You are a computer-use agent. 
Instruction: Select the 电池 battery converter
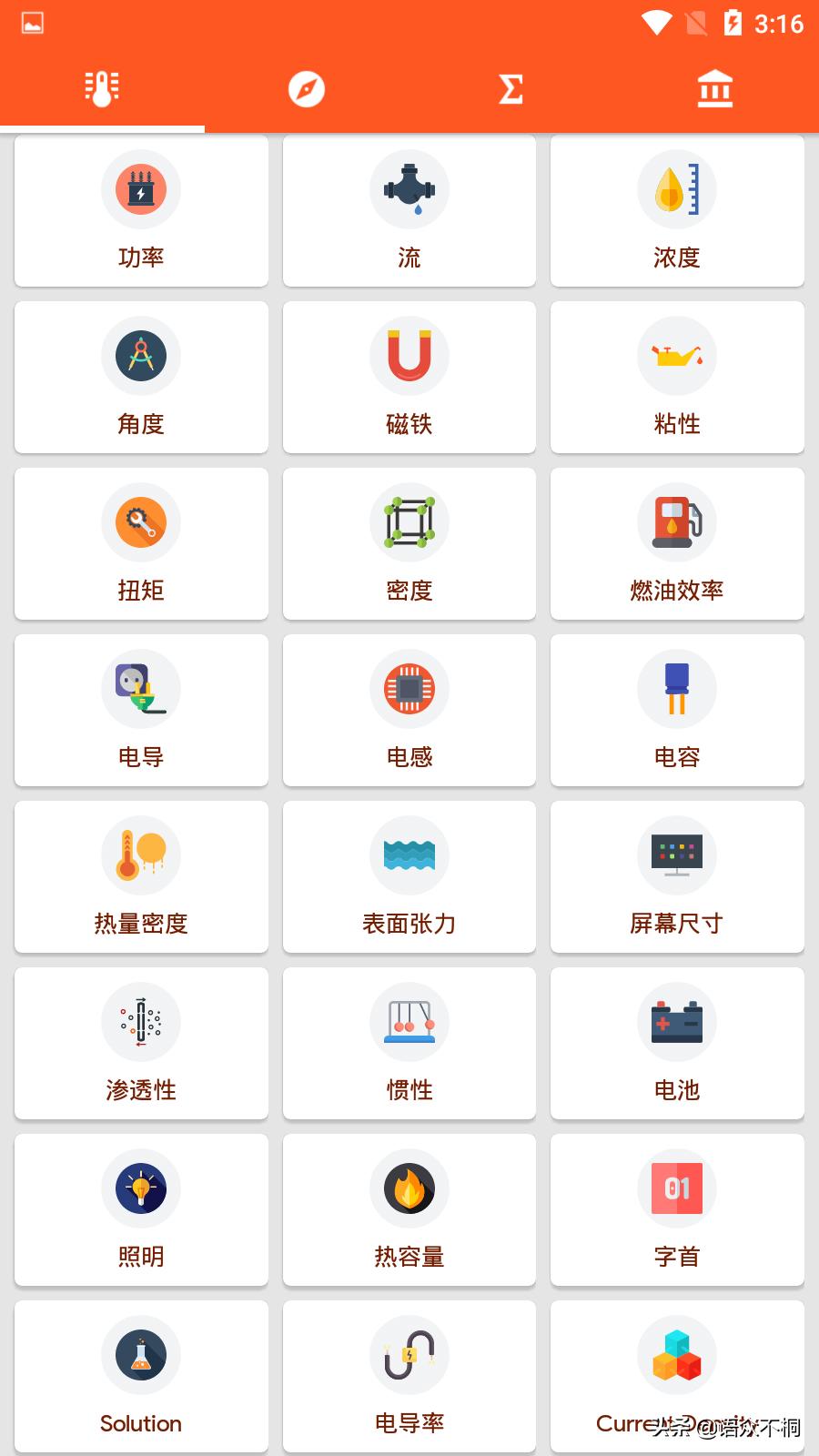(x=677, y=1043)
